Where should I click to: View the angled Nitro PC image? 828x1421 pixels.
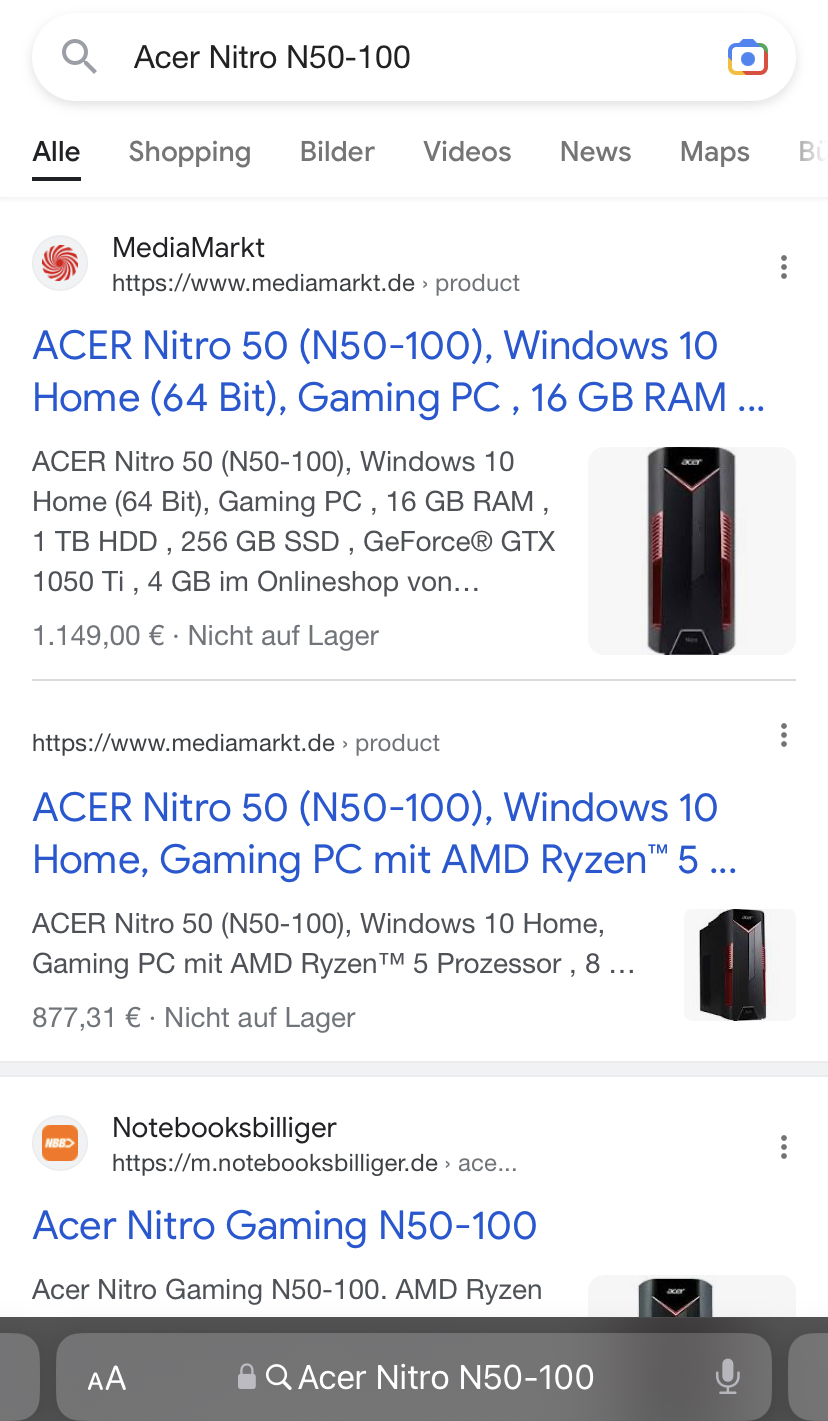[739, 965]
